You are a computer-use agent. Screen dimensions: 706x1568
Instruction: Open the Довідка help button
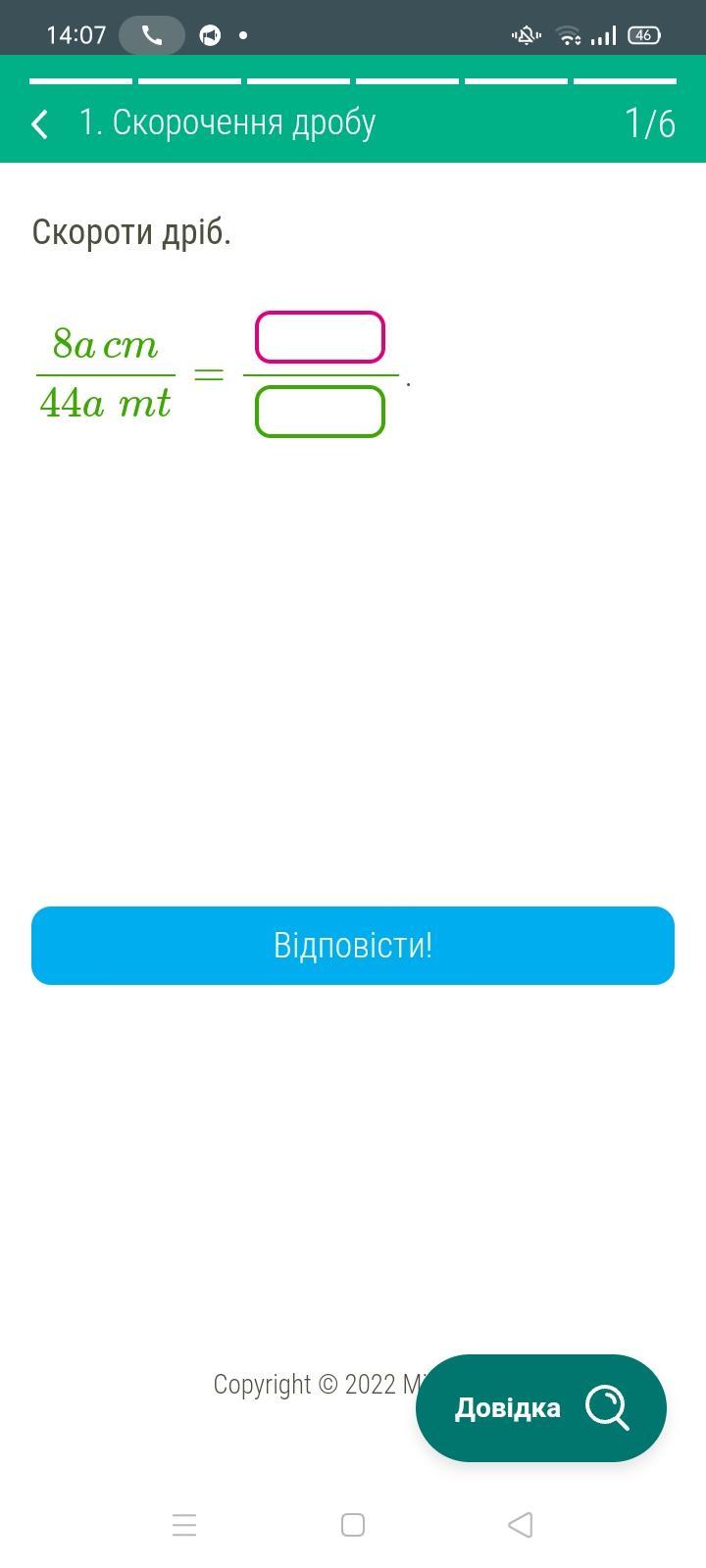pos(541,1408)
